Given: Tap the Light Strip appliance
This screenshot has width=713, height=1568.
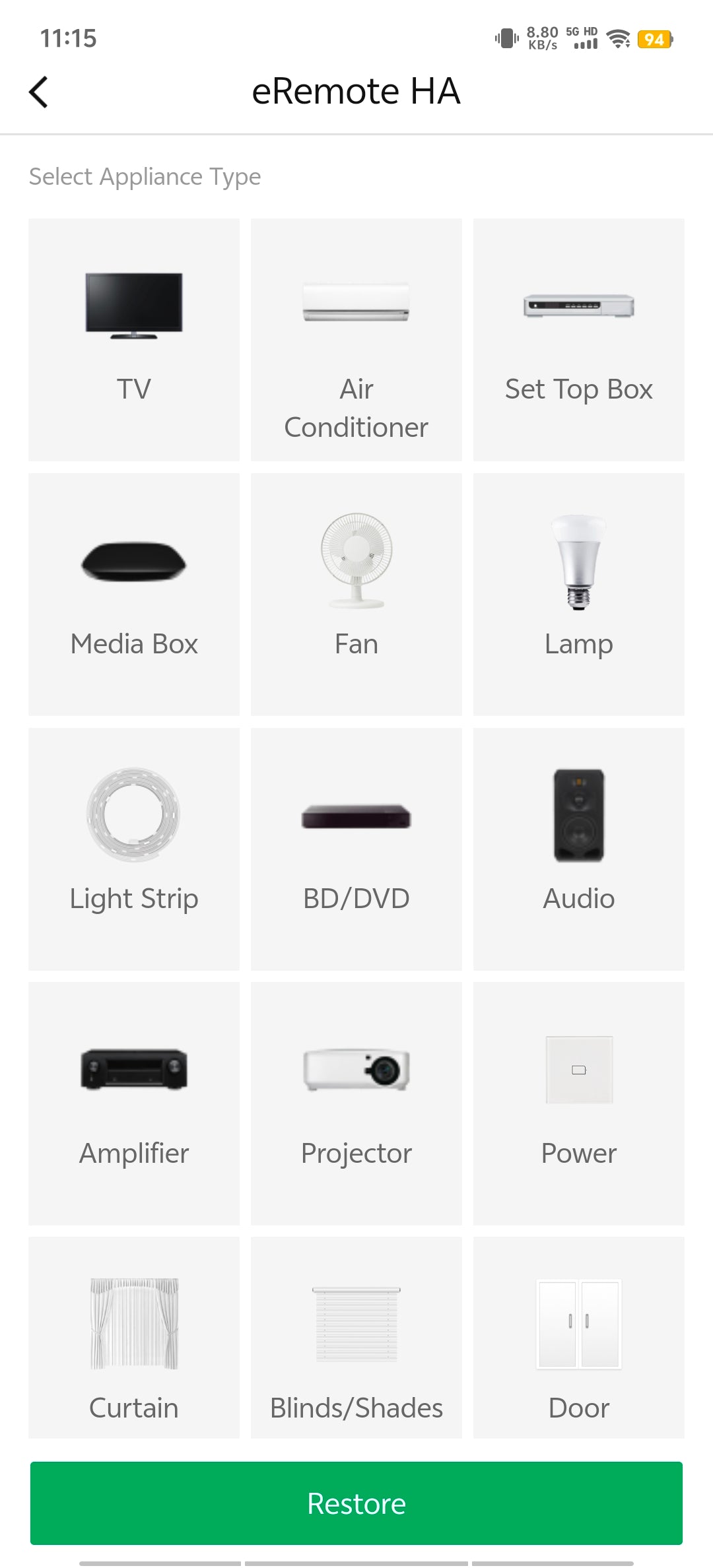Looking at the screenshot, I should [134, 849].
